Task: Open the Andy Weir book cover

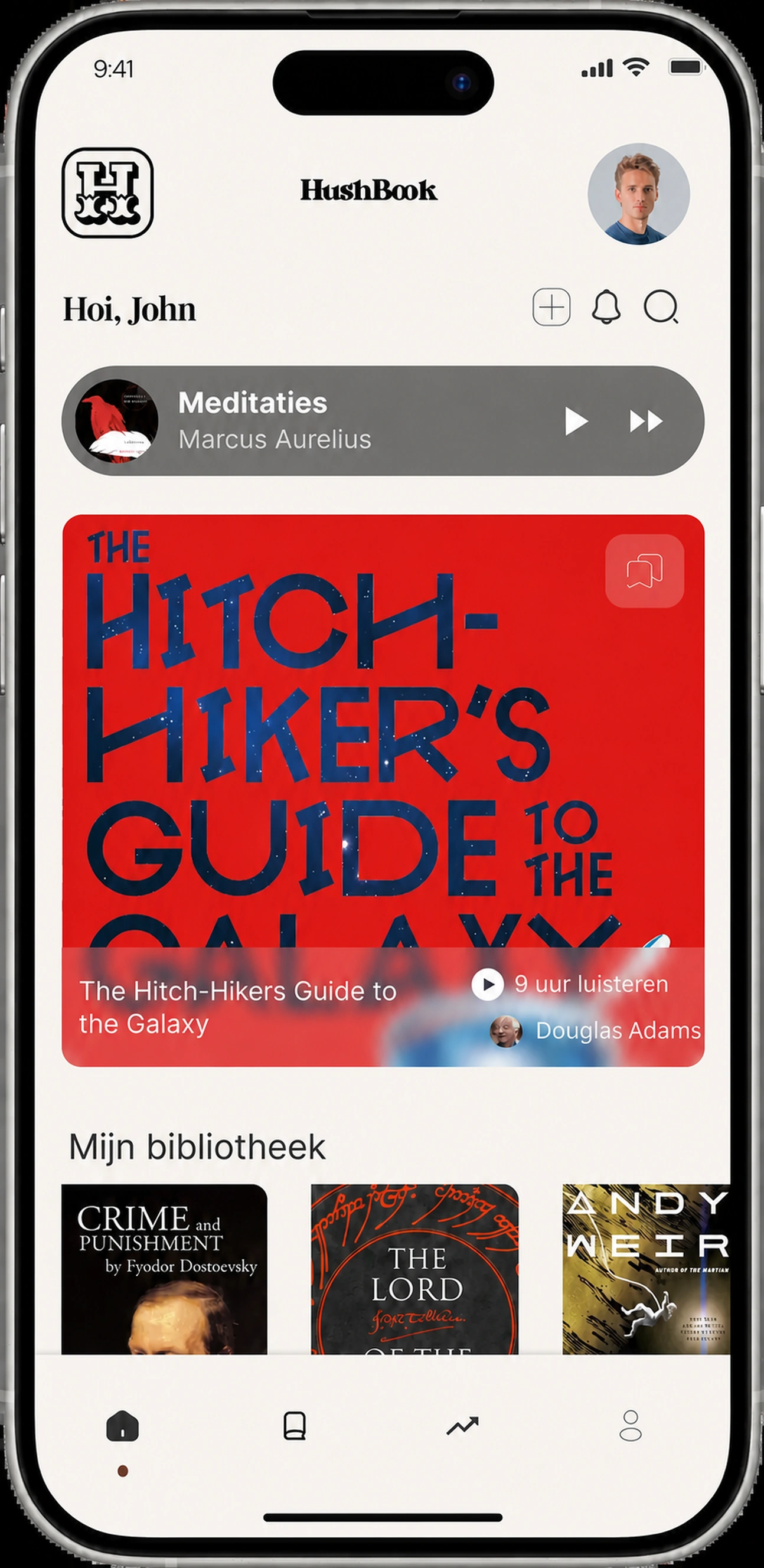Action: 646,1269
